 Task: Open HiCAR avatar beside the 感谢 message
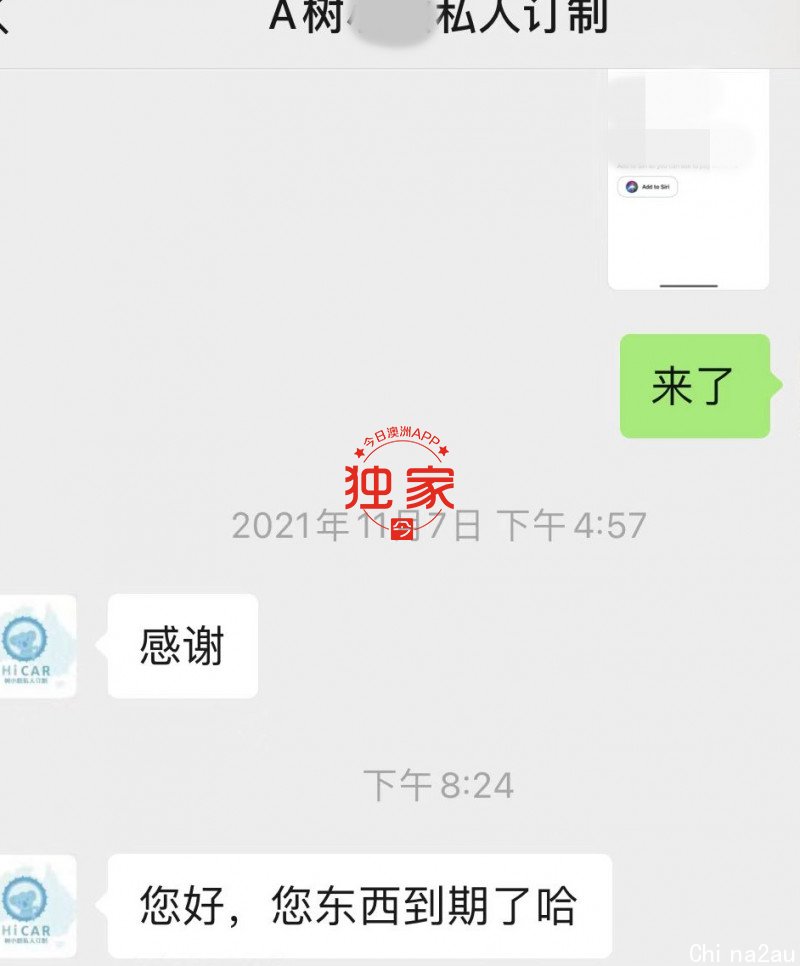(x=37, y=647)
